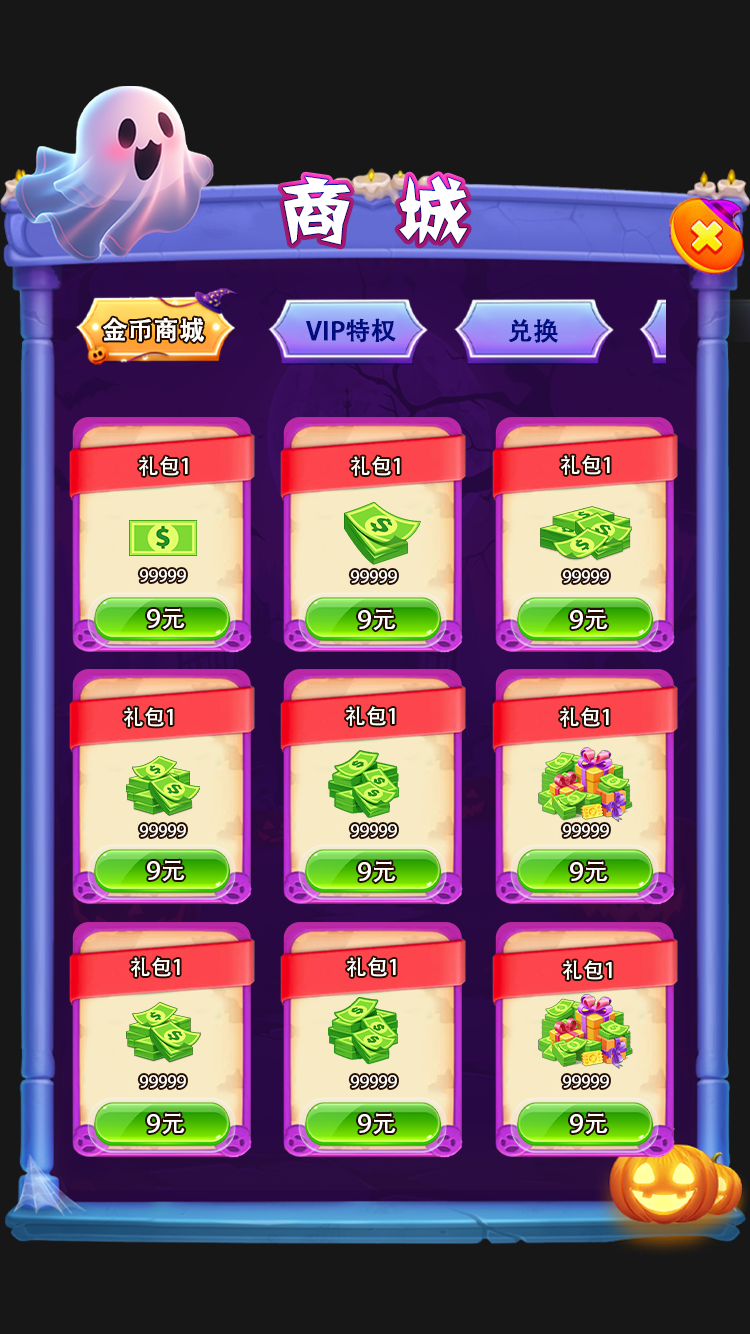
Task: Buy the single dollar bill pack for 9元
Action: pyautogui.click(x=163, y=619)
